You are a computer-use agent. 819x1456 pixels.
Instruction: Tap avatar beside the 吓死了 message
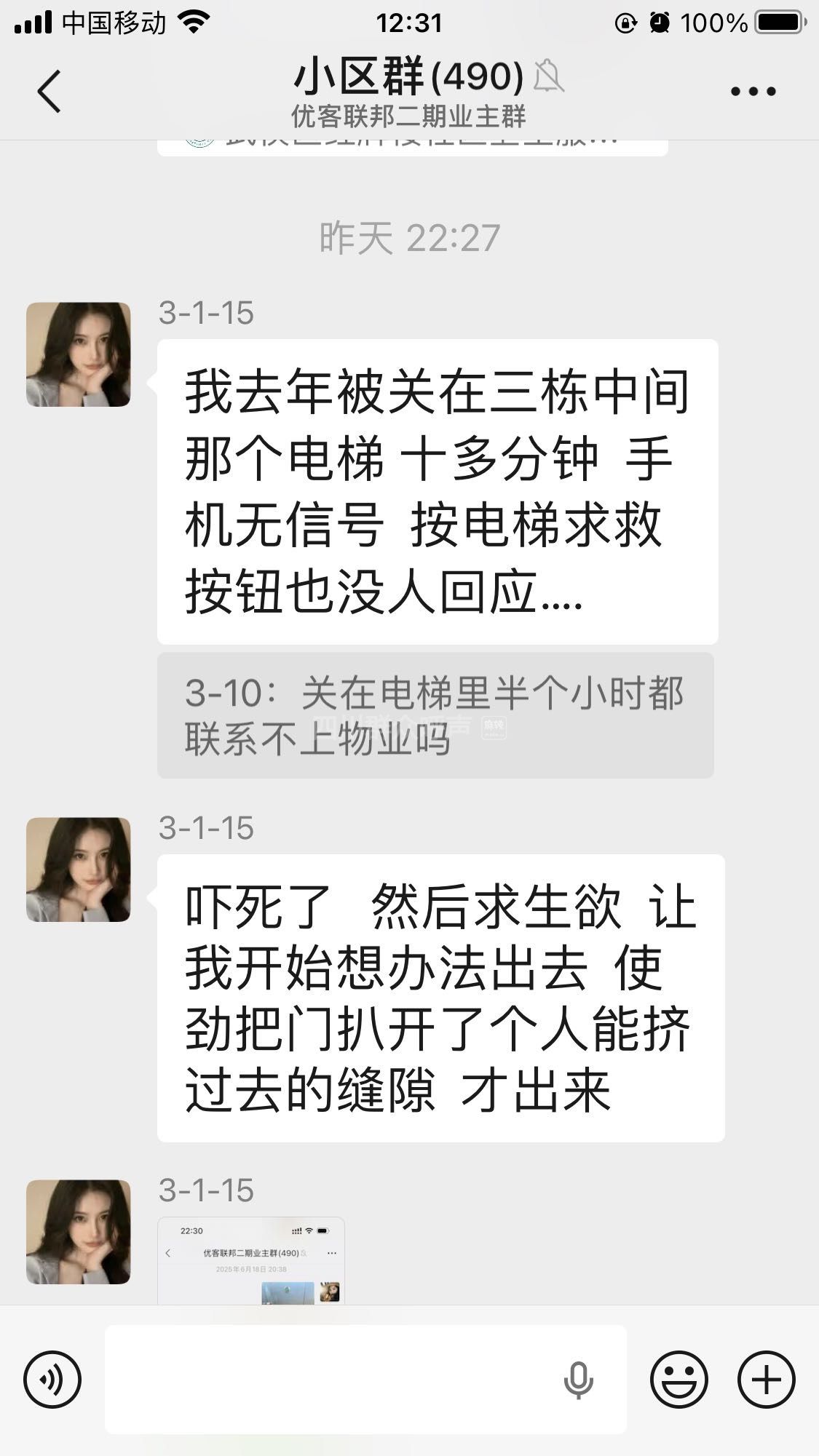[x=79, y=870]
